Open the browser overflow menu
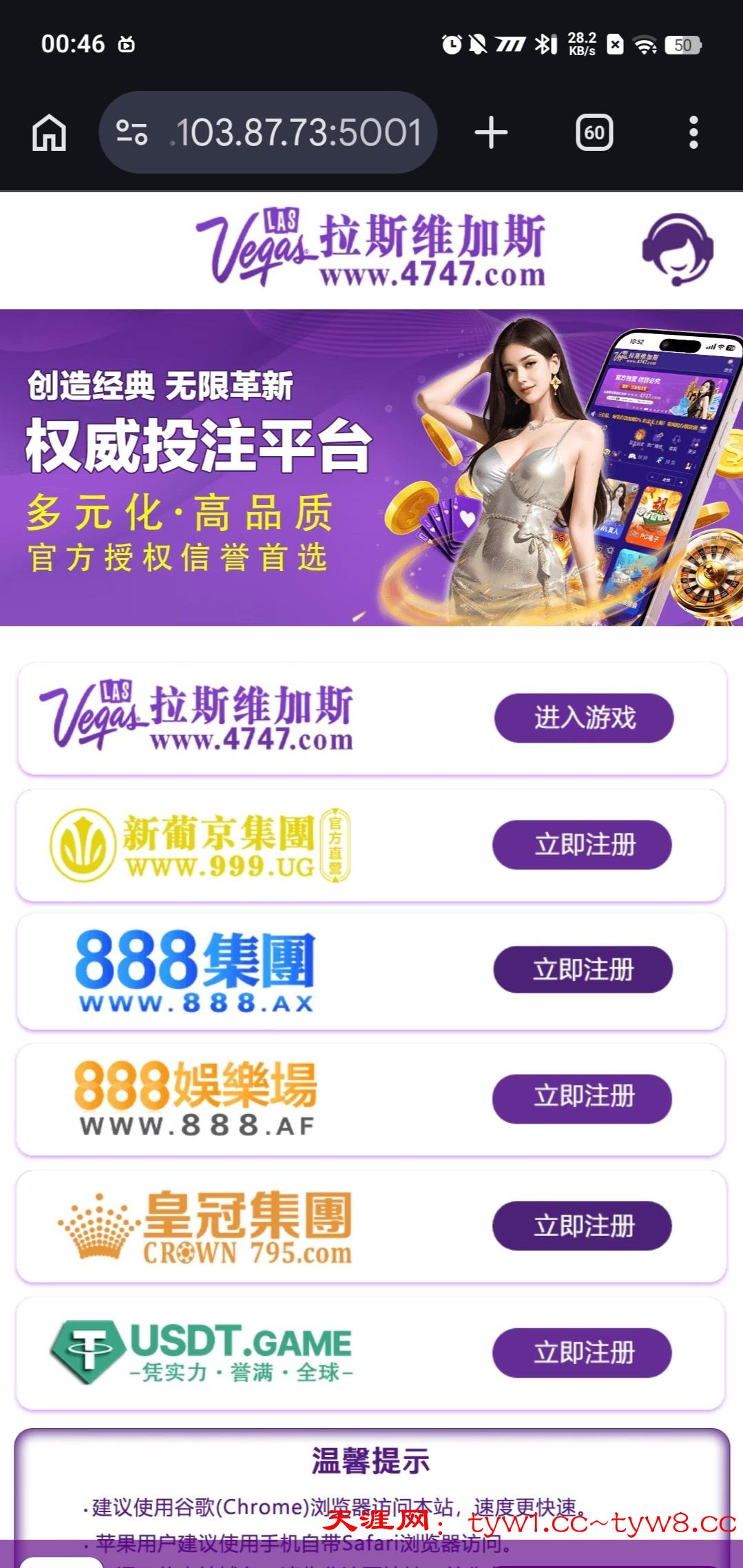The height and width of the screenshot is (1568, 743). [693, 132]
